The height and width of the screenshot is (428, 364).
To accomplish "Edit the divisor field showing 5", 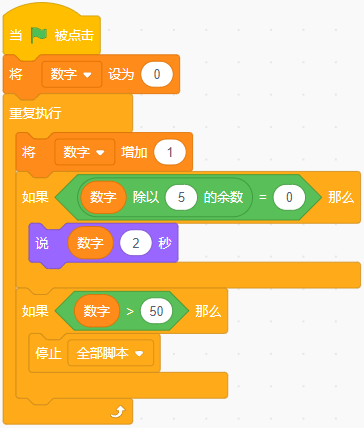I will pyautogui.click(x=181, y=197).
